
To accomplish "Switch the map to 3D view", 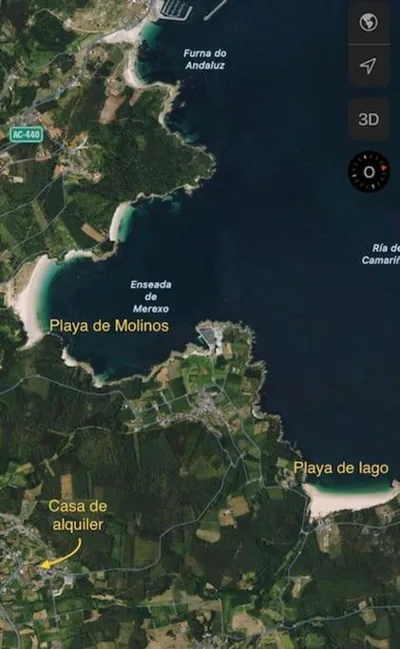I will [369, 119].
